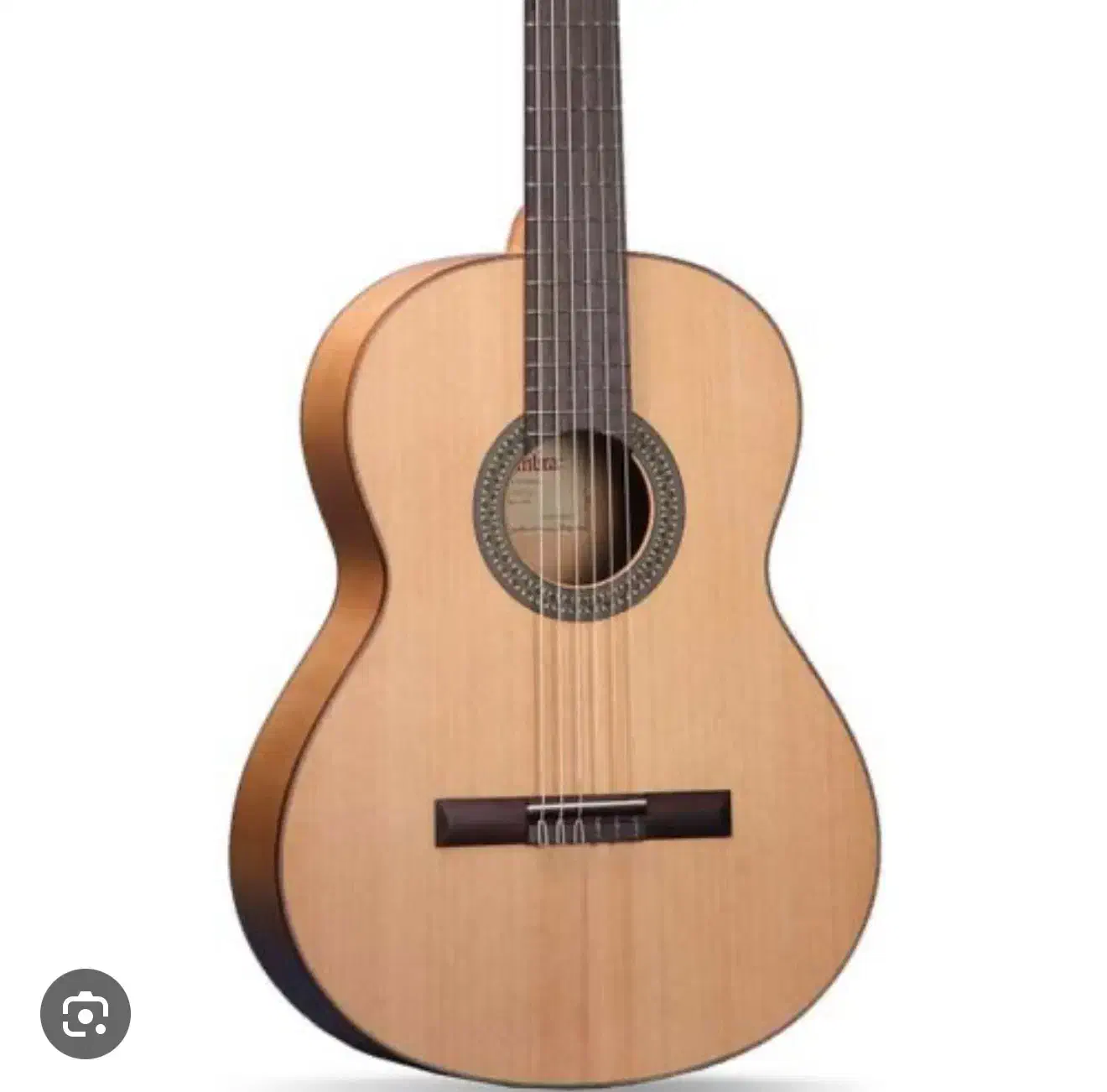The width and height of the screenshot is (1107, 1092).
Task: Search this guitar image with Google Lens
Action: point(86,1015)
